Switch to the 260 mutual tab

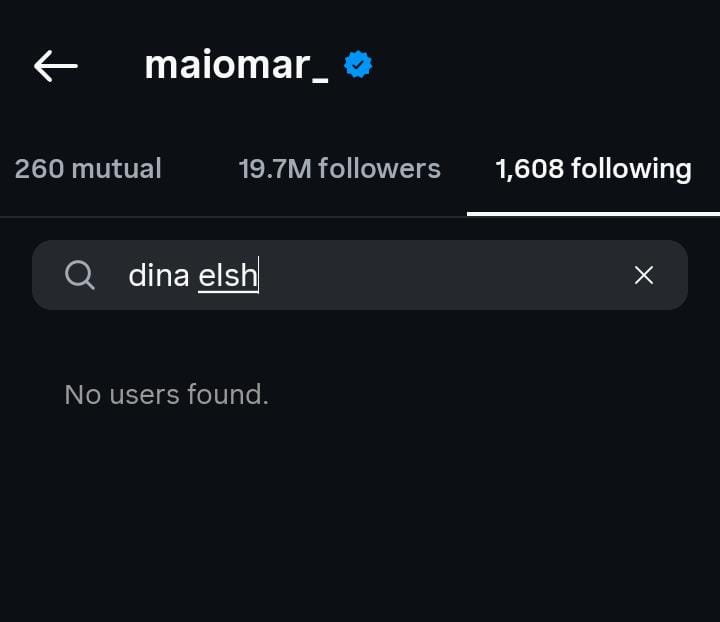tap(88, 169)
